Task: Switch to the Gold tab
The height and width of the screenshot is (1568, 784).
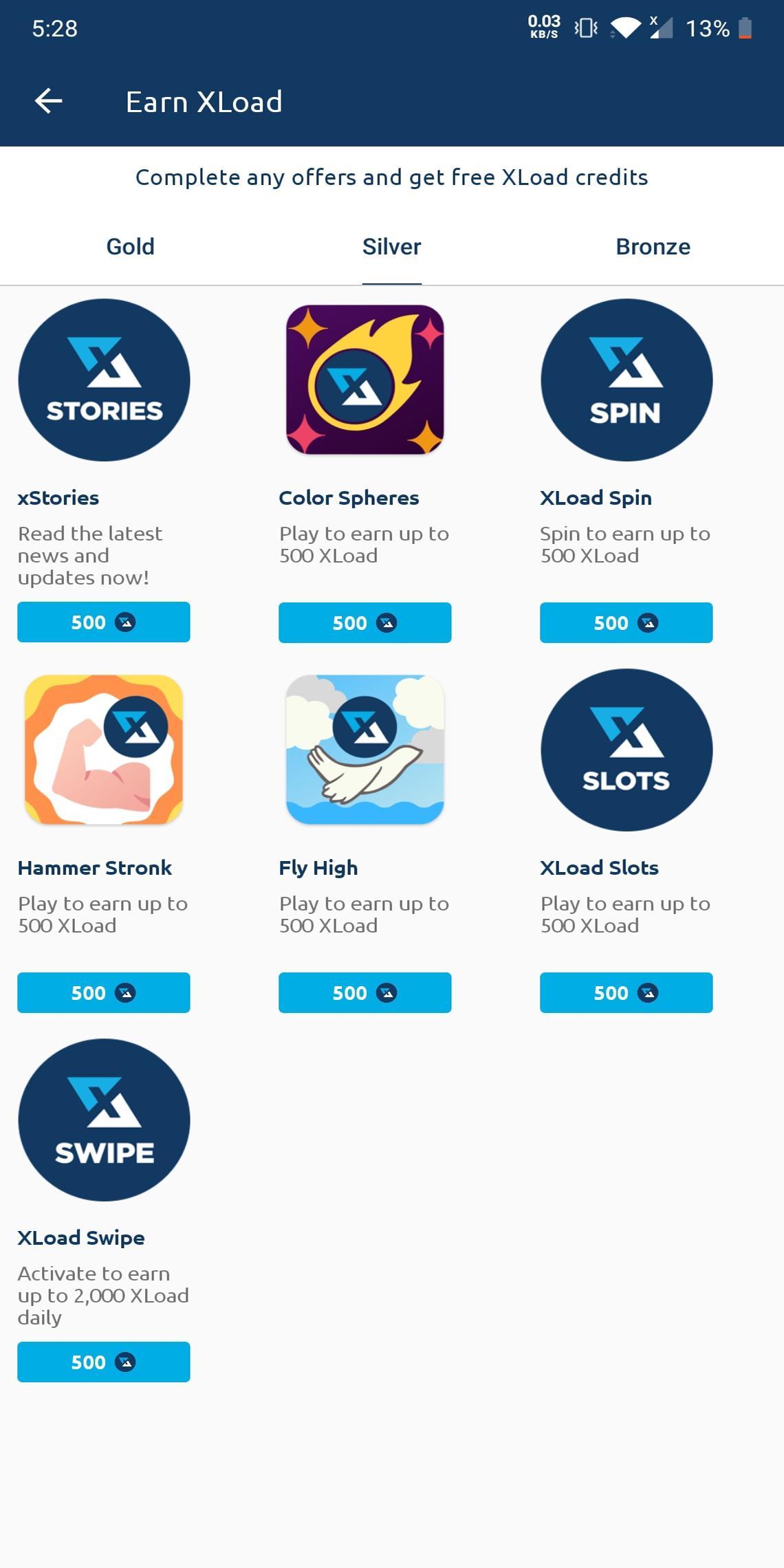Action: (x=131, y=246)
